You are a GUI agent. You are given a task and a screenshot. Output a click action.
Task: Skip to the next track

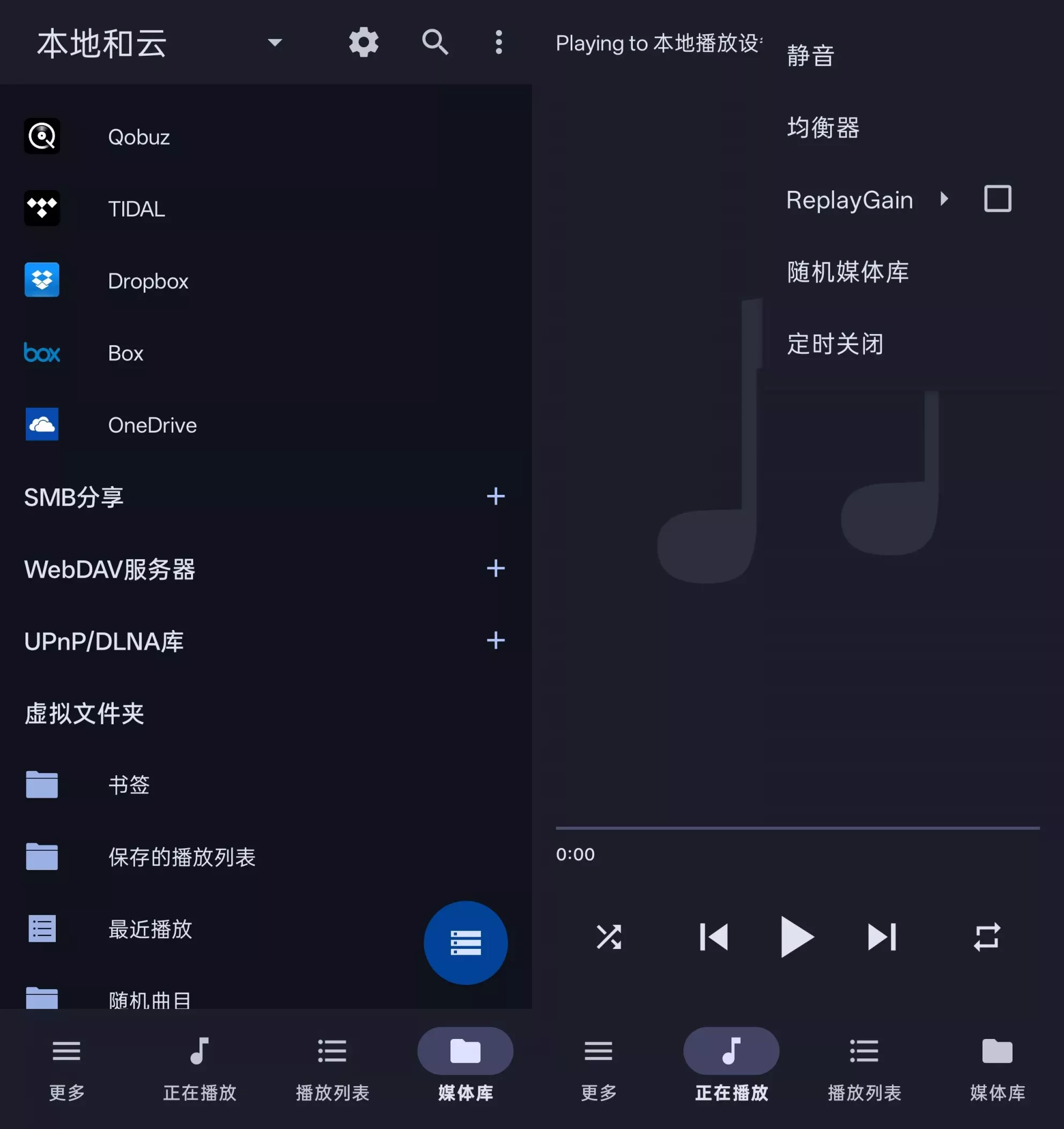tap(881, 937)
